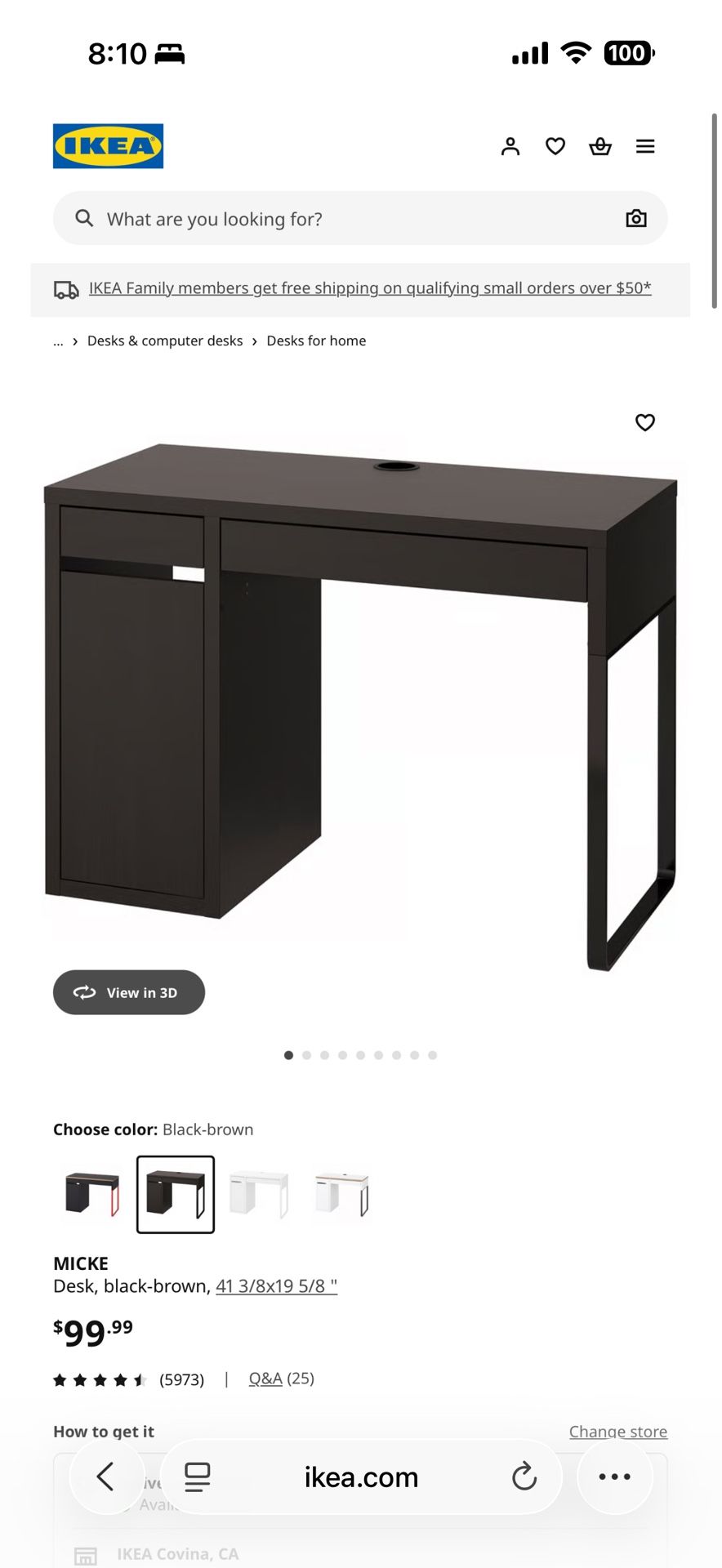The height and width of the screenshot is (1568, 722).
Task: Open the shopping bag icon
Action: (600, 146)
